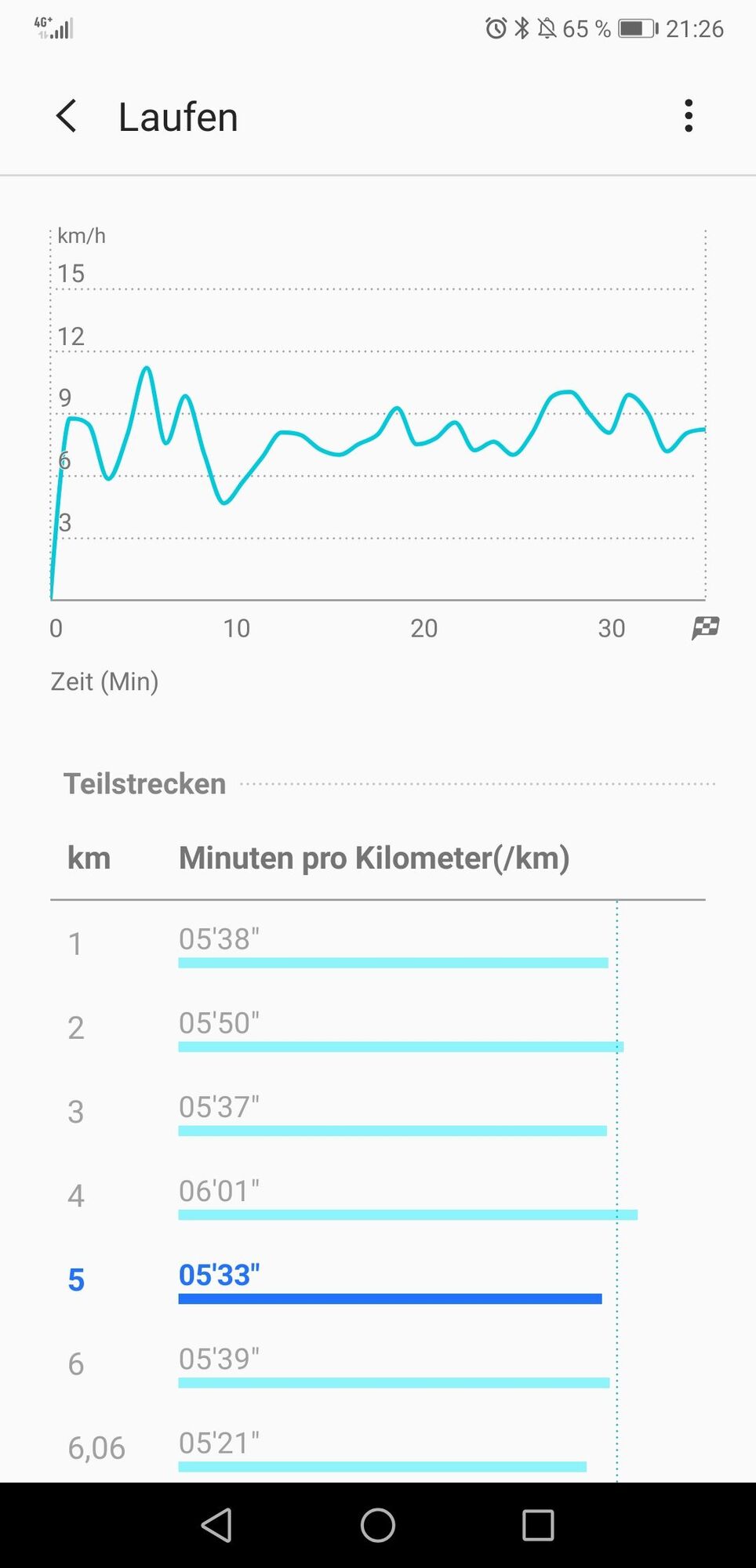Select the kilometer 5 split row
Screen dimensions: 756x1568
[376, 1282]
